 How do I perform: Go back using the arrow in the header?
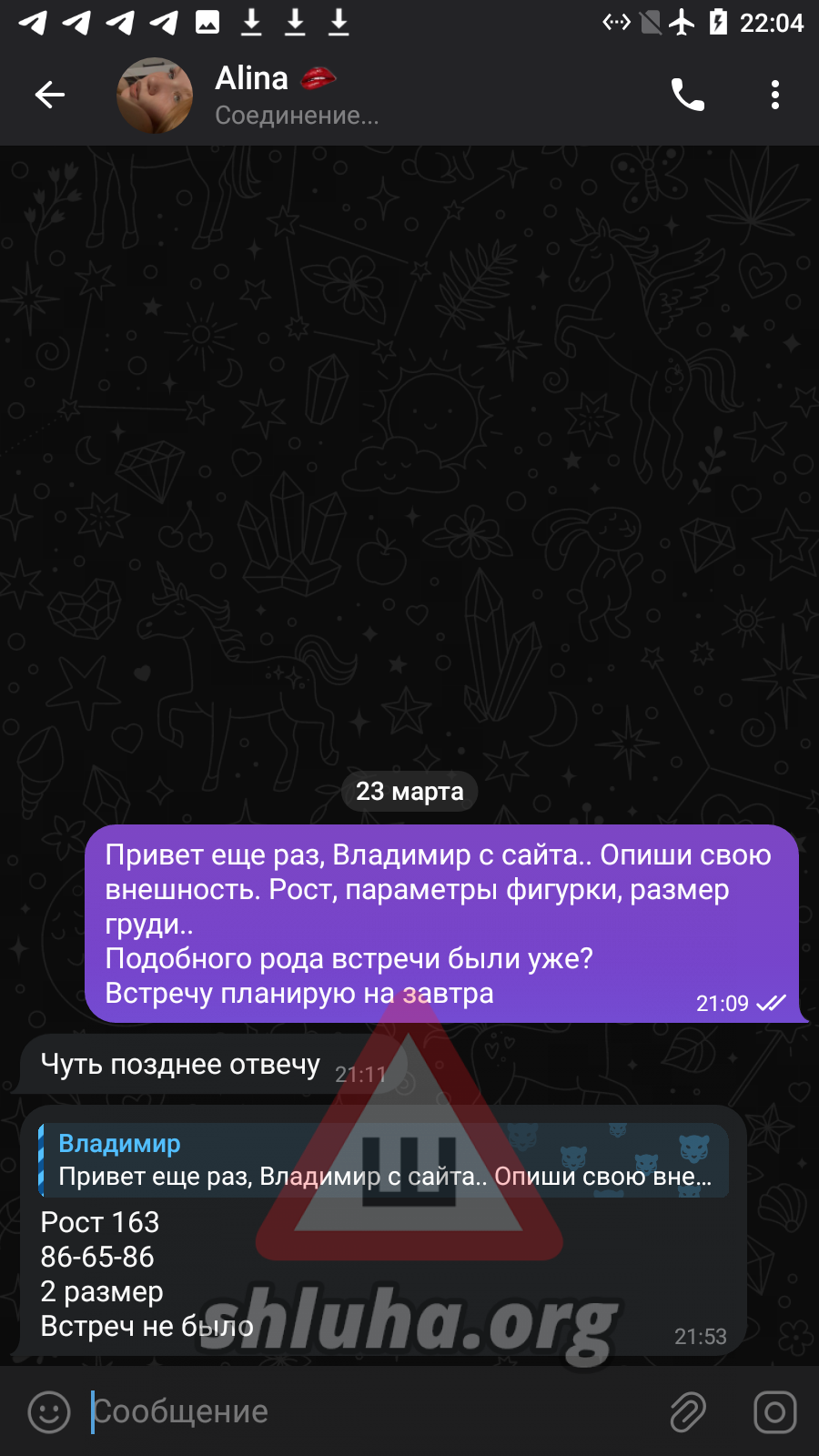(50, 95)
